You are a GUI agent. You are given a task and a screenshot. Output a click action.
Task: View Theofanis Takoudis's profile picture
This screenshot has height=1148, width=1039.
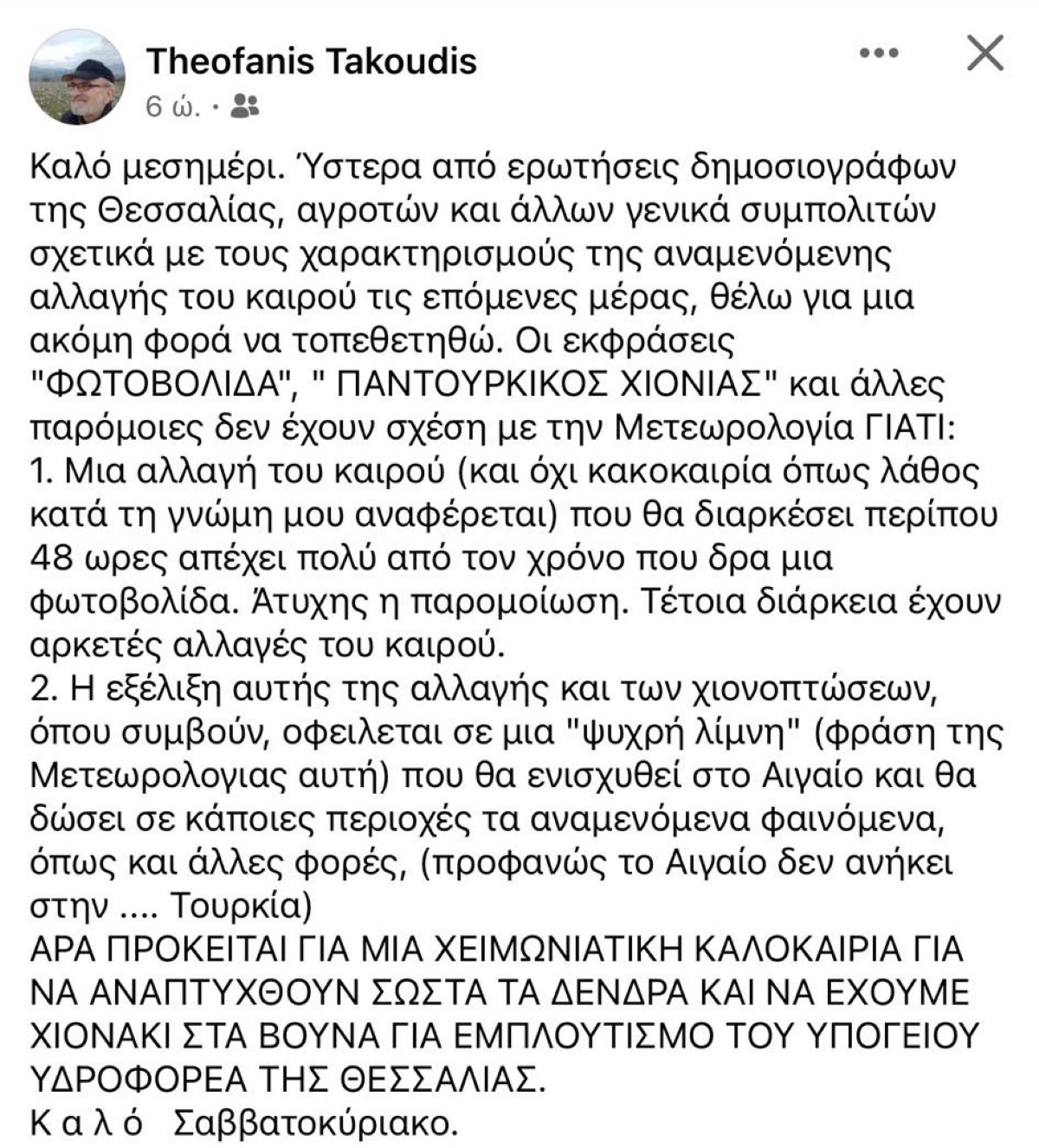[77, 78]
